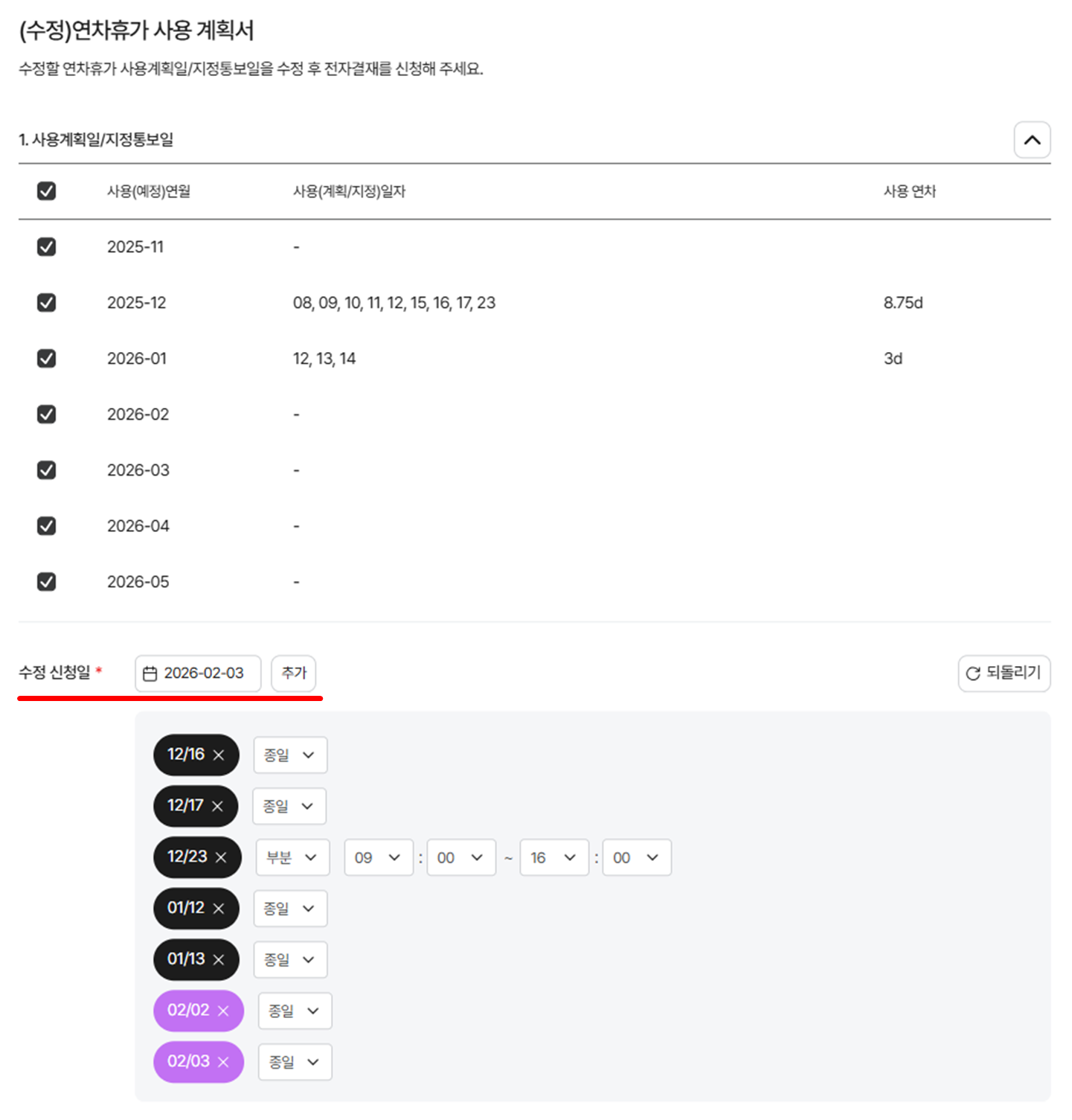
Task: Toggle the select-all header checkbox
Action: [46, 191]
